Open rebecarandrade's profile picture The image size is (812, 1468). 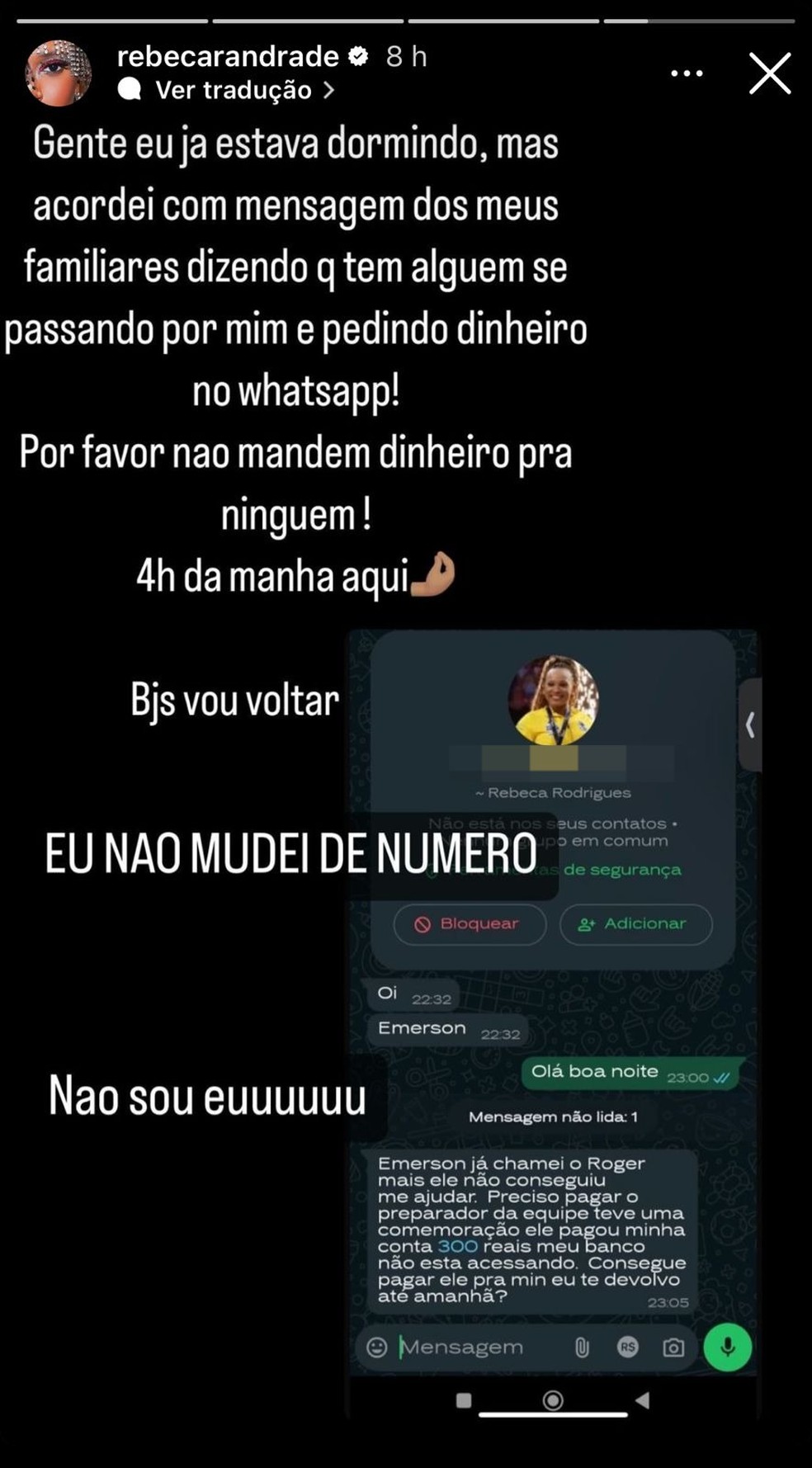(58, 73)
